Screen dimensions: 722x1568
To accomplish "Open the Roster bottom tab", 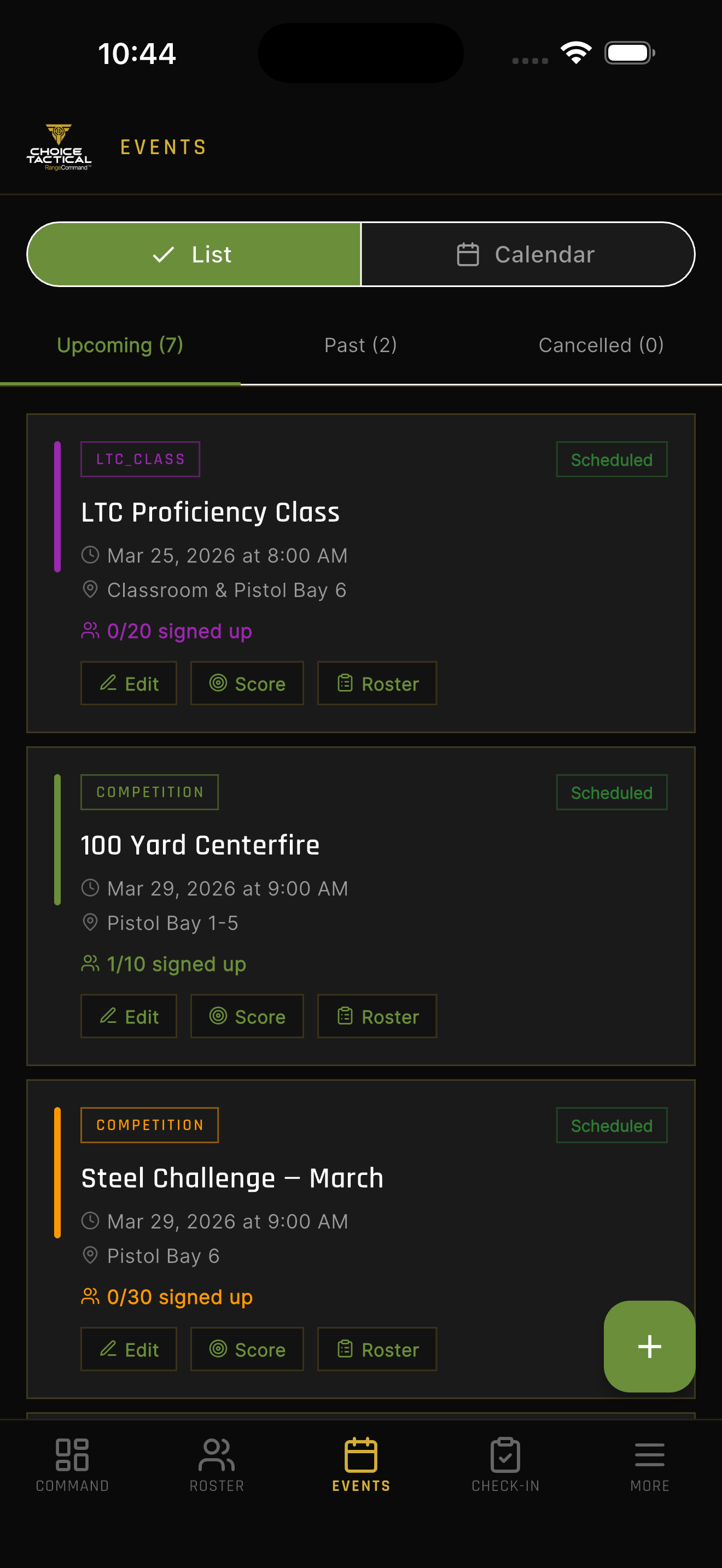I will click(217, 1465).
